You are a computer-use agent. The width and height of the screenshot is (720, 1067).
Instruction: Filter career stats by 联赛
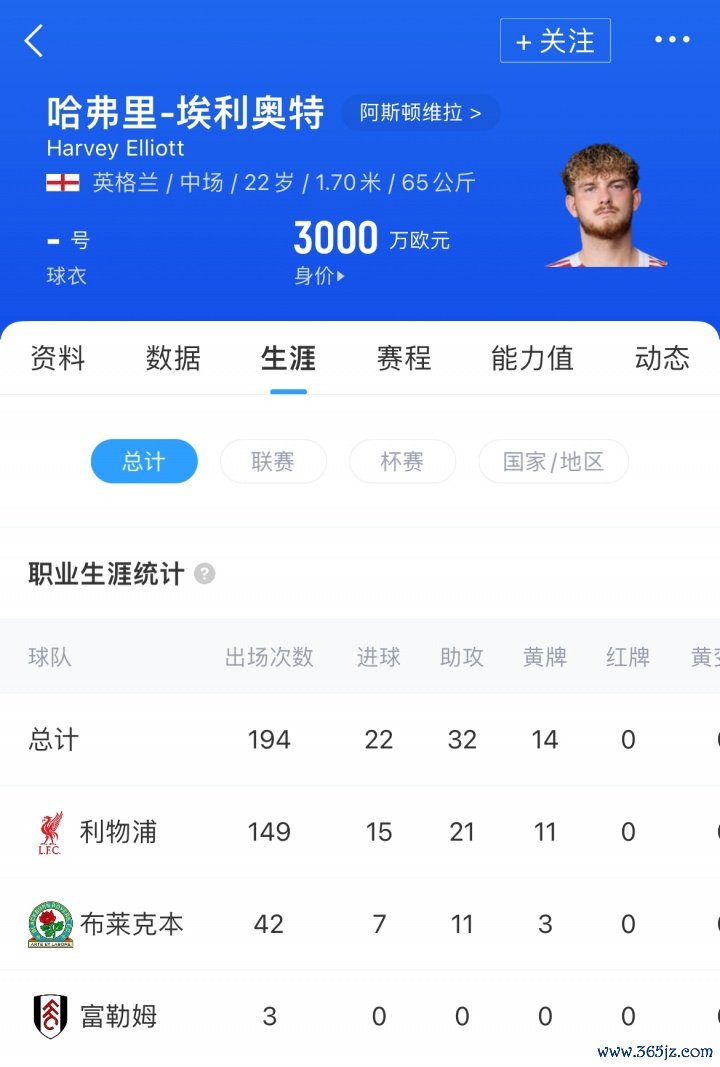[273, 461]
